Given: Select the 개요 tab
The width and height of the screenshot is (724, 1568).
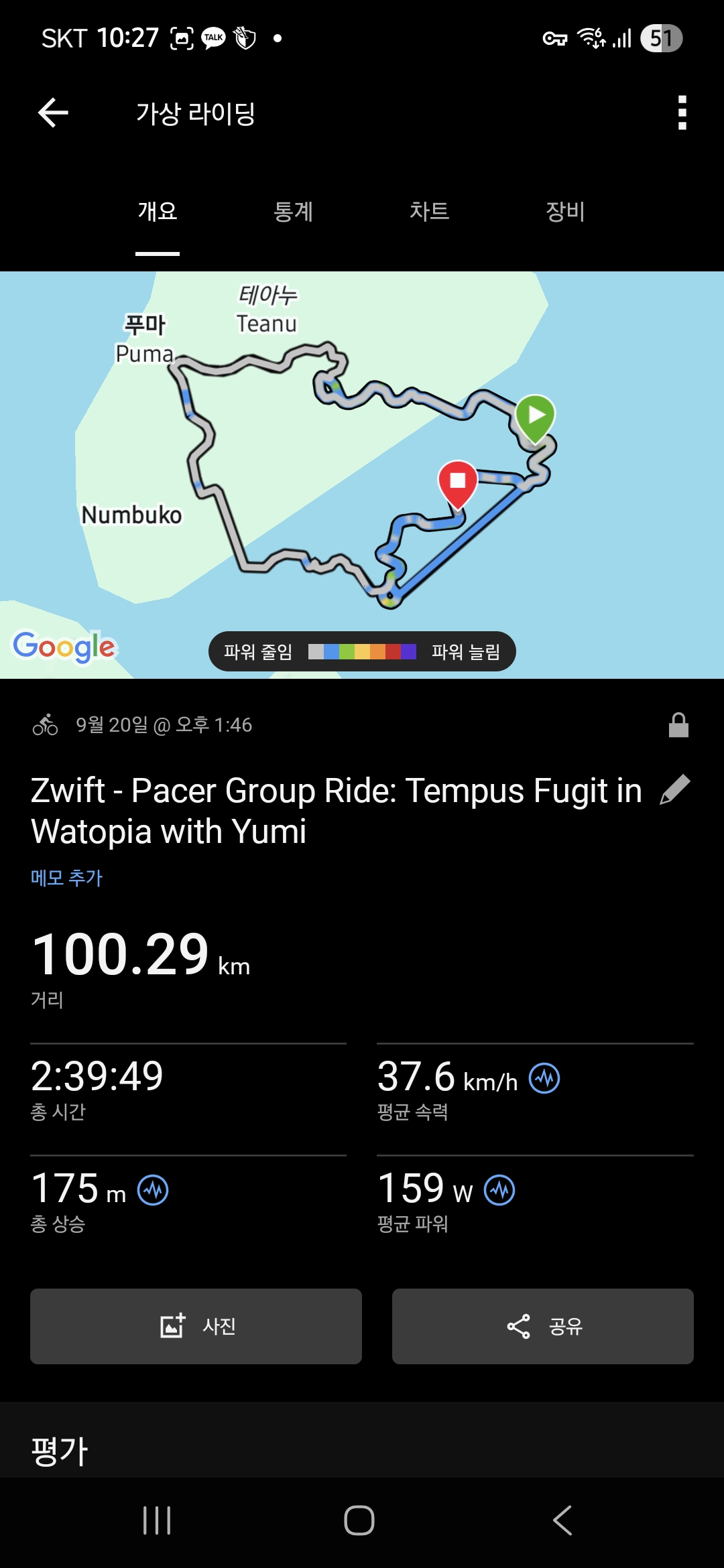Looking at the screenshot, I should pos(158,212).
